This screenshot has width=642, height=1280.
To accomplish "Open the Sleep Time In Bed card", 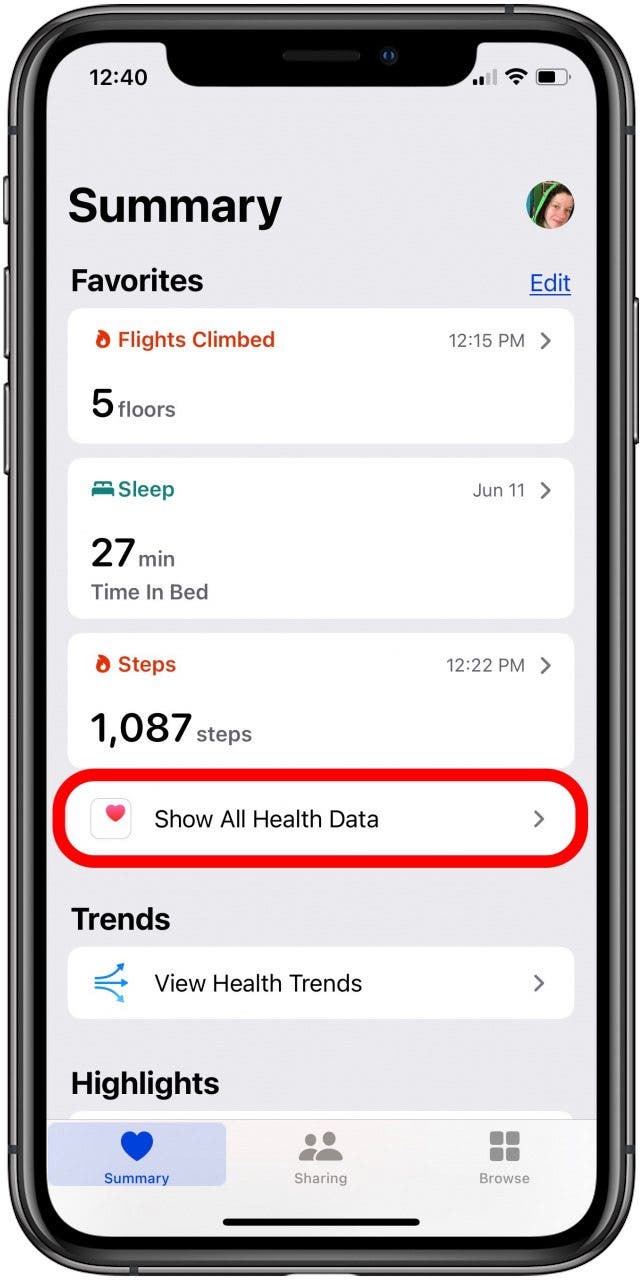I will 320,538.
